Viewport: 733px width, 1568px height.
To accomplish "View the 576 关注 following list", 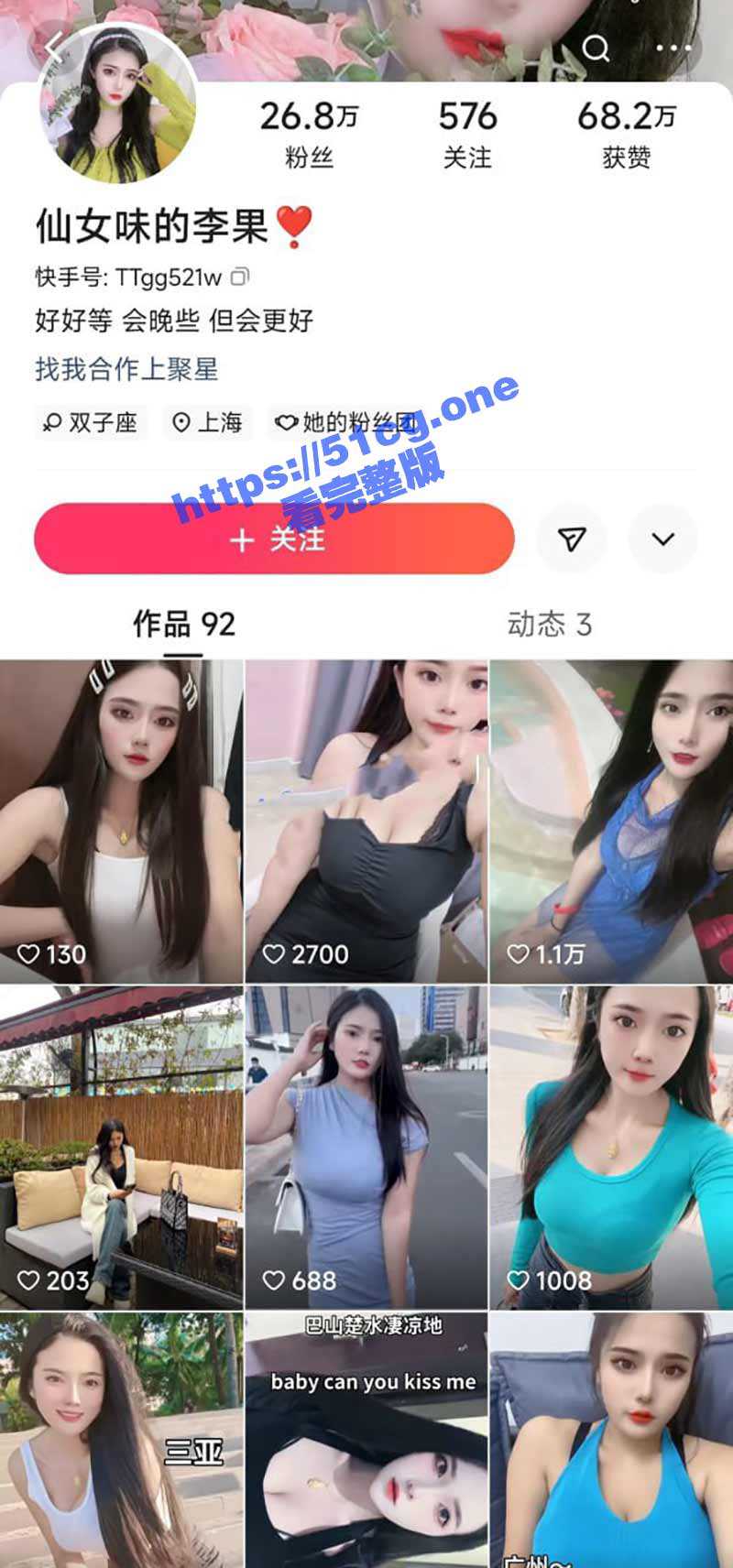I will (x=467, y=135).
